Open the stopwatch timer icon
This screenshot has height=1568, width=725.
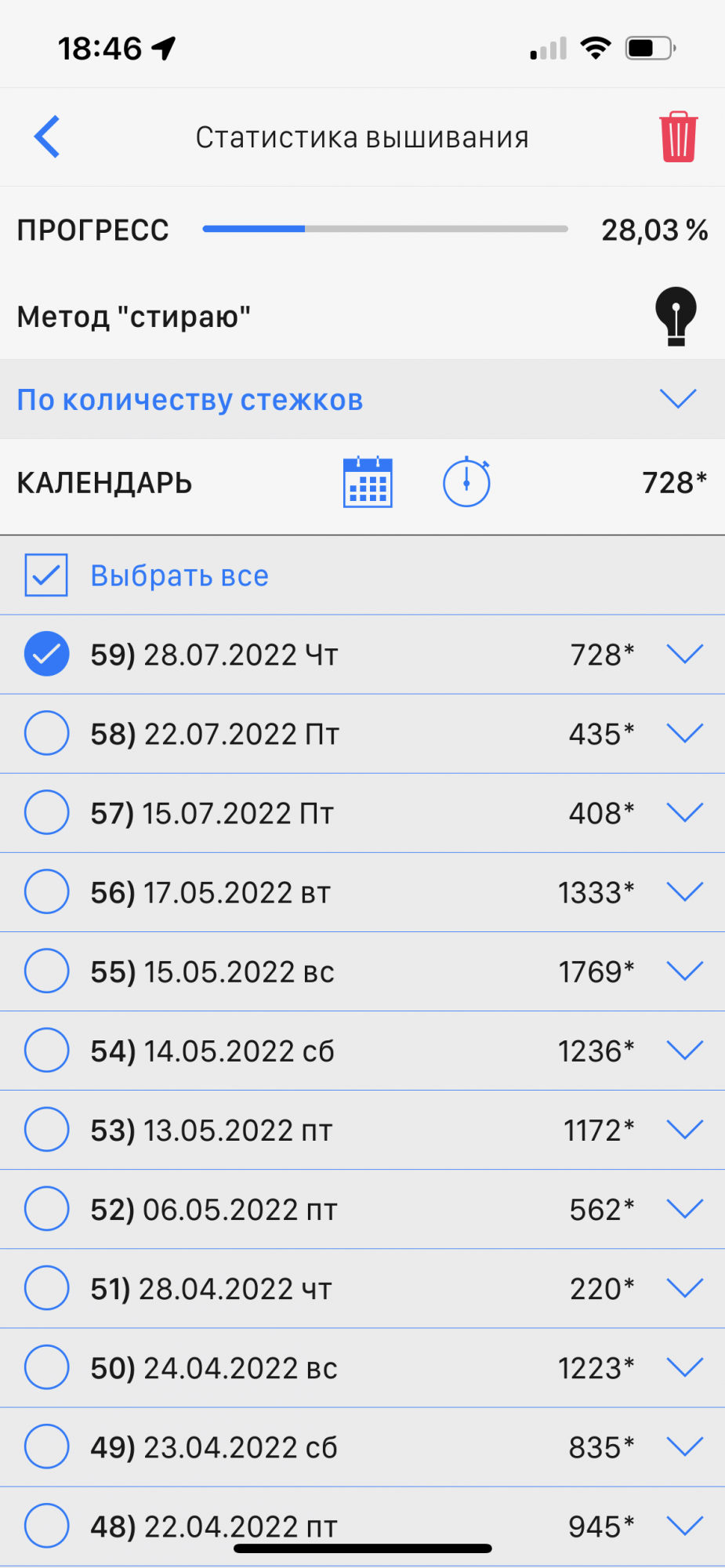(x=466, y=481)
